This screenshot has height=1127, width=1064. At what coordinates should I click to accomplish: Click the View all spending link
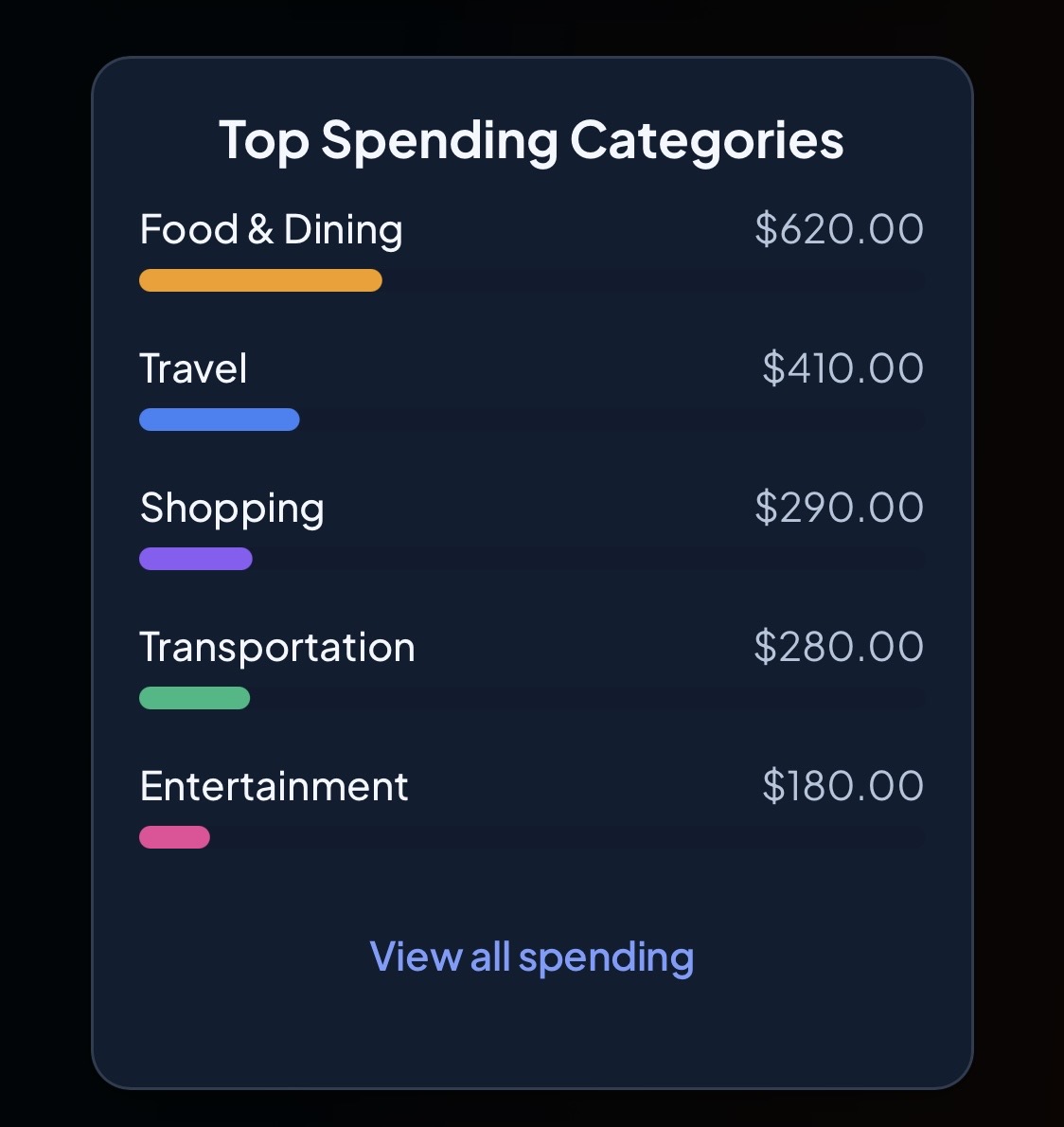[532, 957]
